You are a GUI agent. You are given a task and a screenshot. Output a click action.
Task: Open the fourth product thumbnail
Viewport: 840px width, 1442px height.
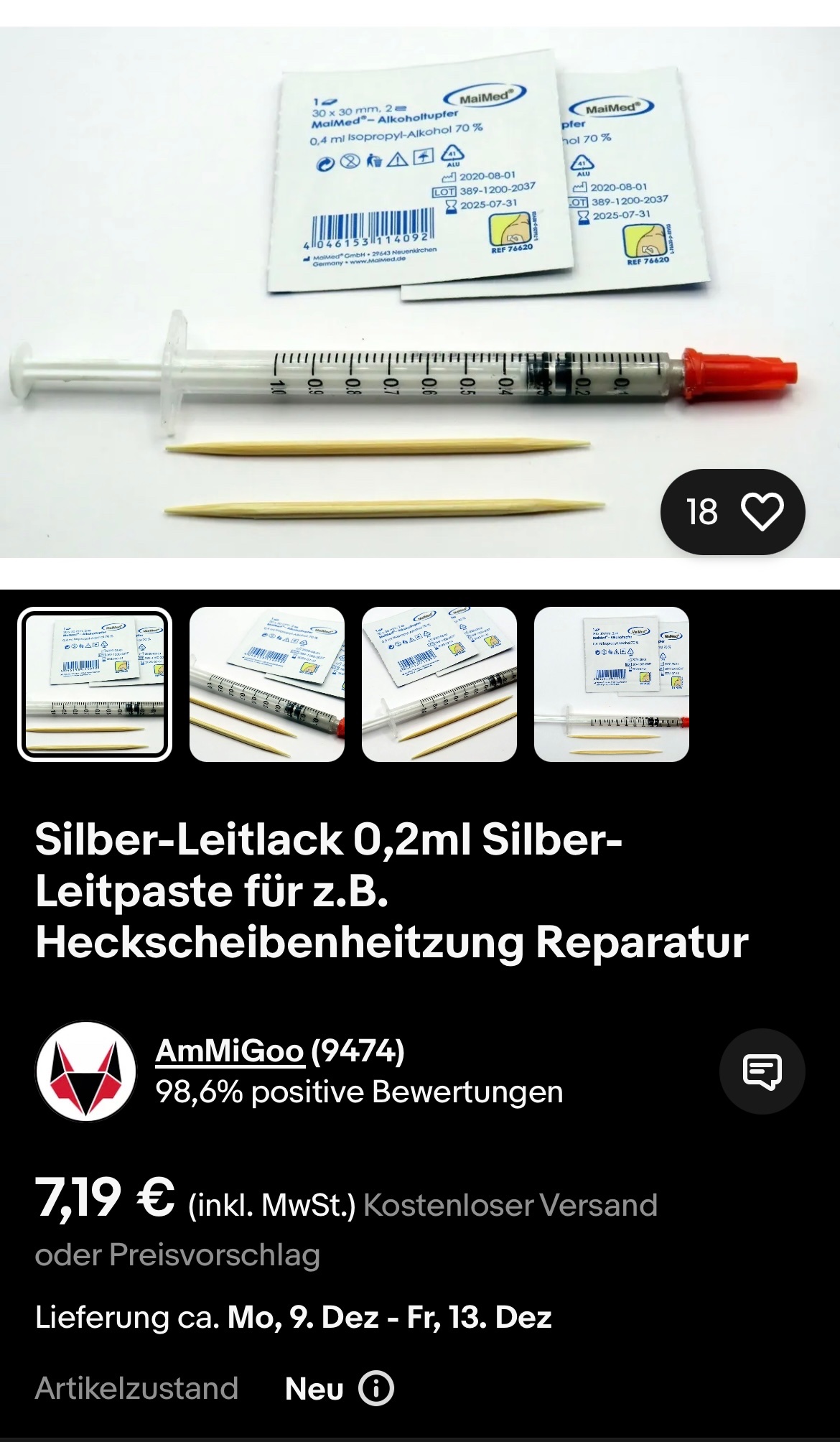coord(612,684)
